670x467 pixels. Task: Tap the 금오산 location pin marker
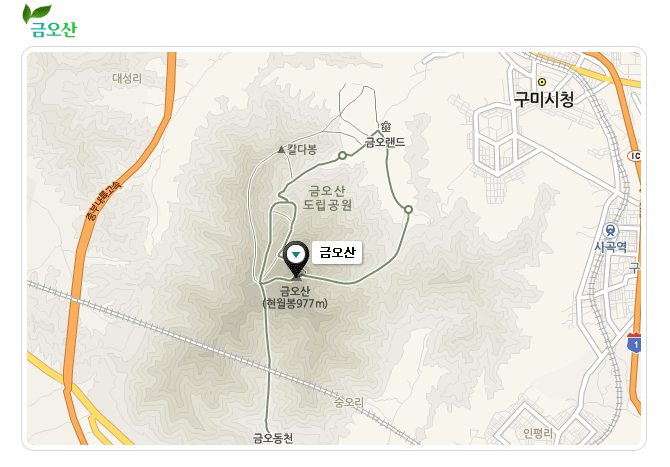pyautogui.click(x=296, y=257)
